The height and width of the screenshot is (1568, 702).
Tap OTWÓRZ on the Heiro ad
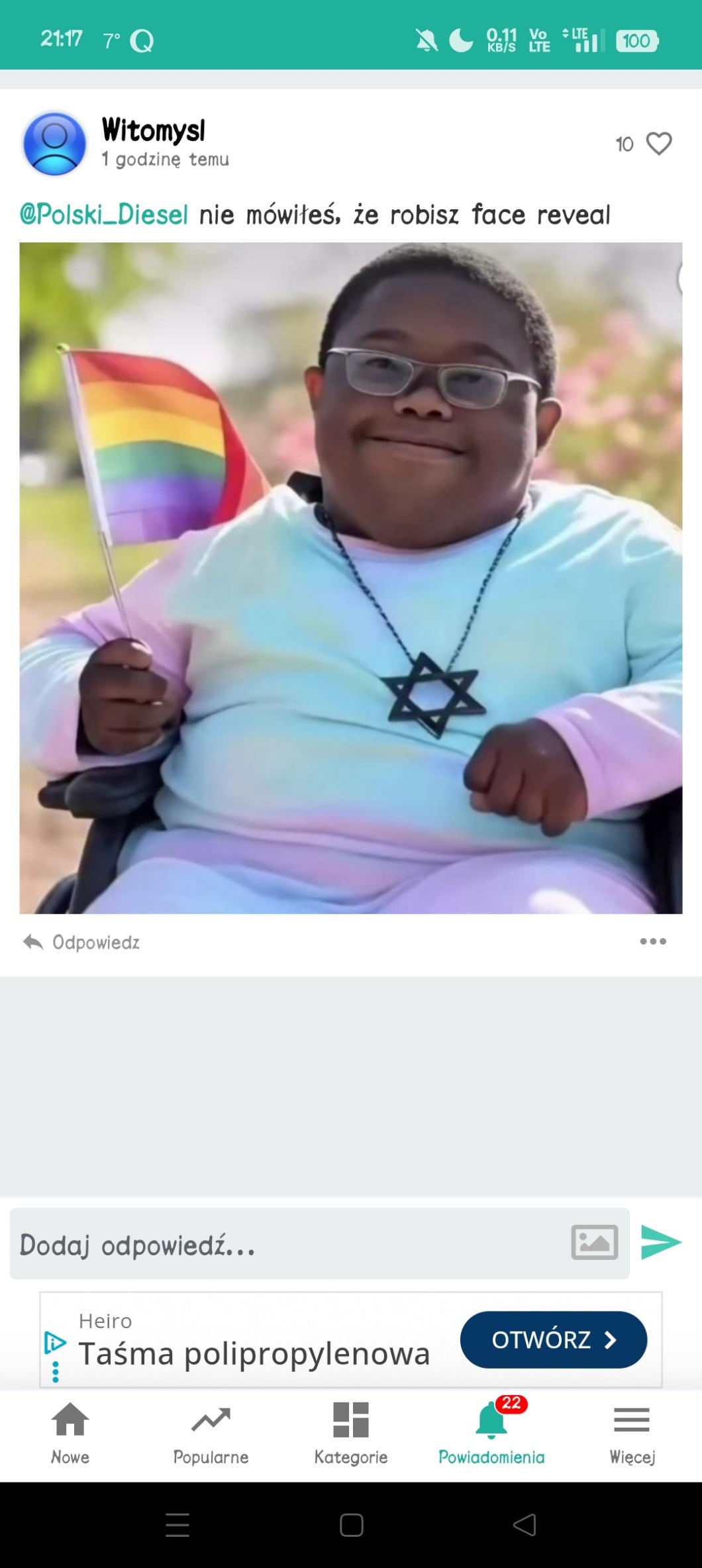click(554, 1339)
